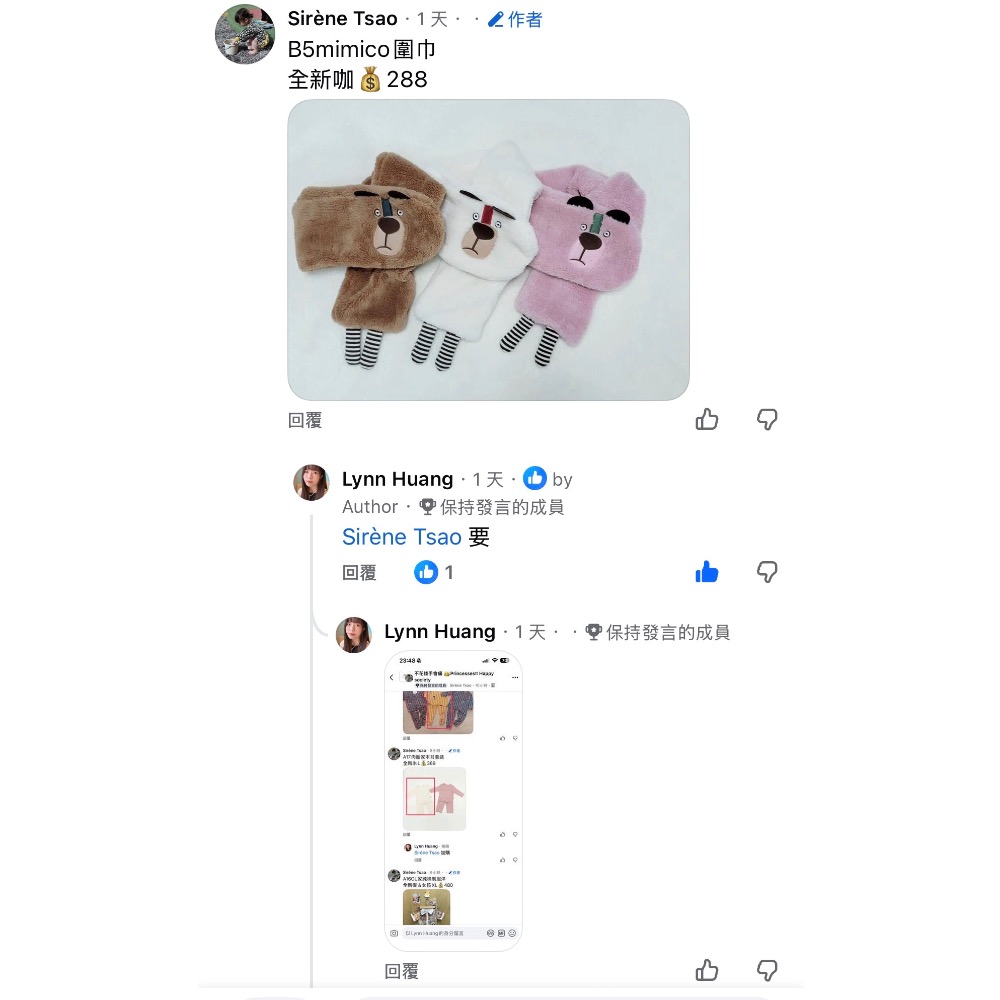1000x1000 pixels.
Task: Open Lynn Huang's attached screenshot image
Action: (x=453, y=800)
